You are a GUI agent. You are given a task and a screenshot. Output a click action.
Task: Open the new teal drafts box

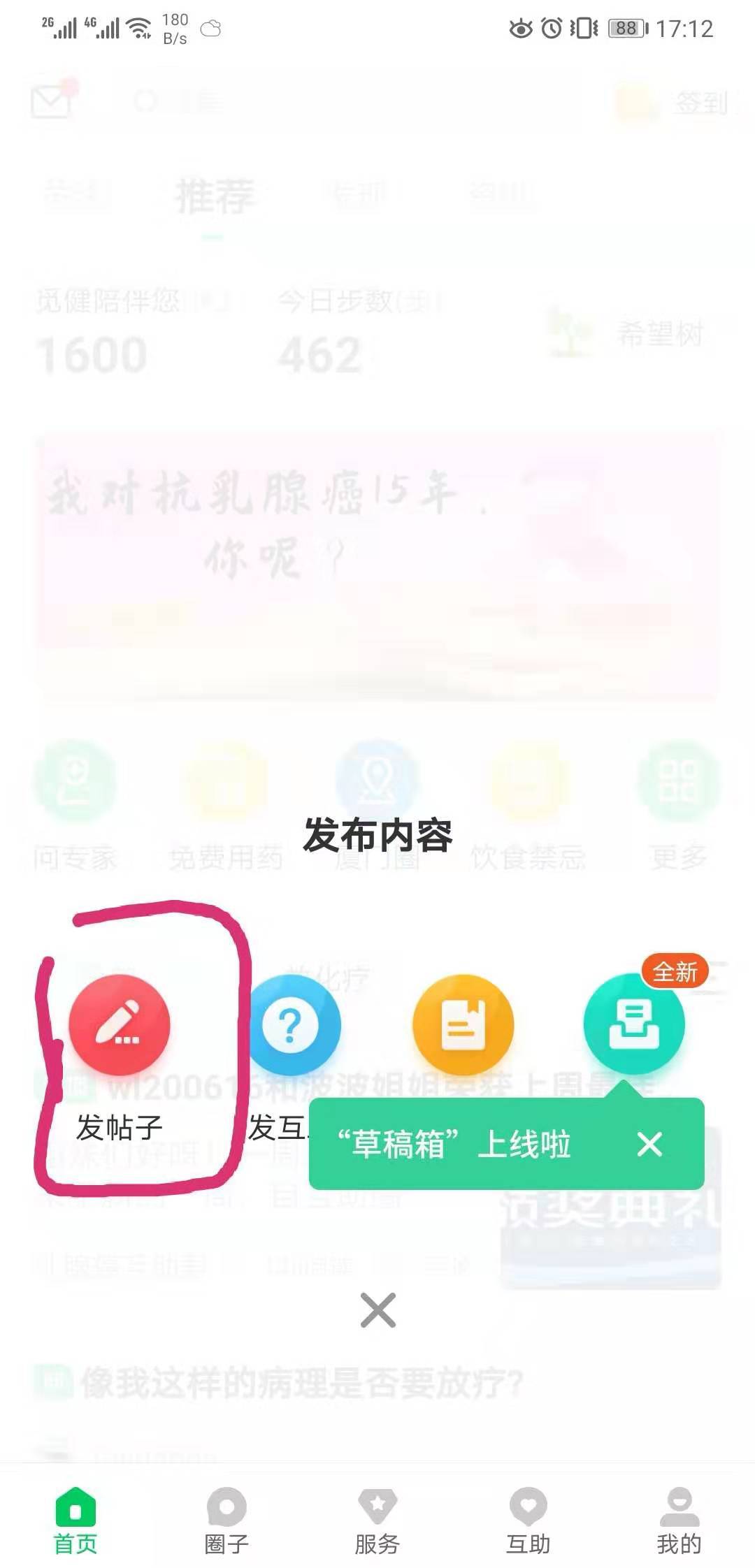(633, 1025)
